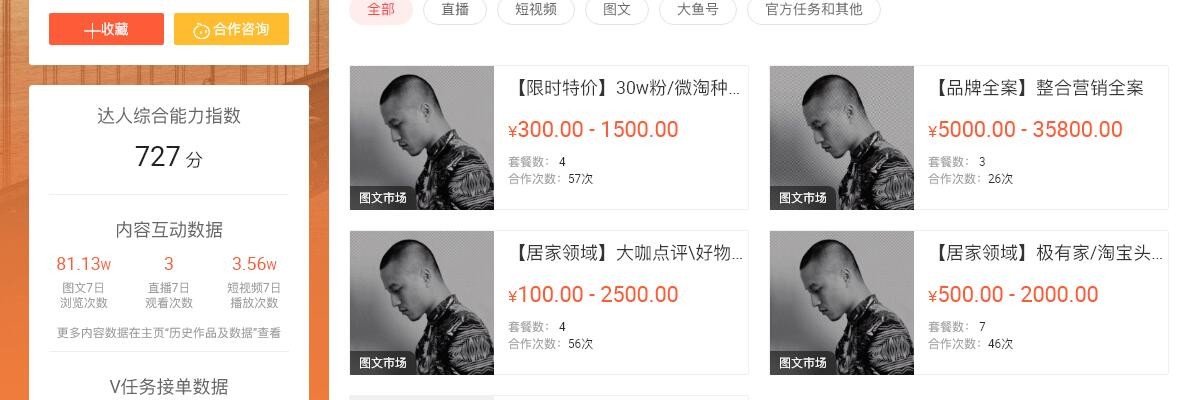Image resolution: width=1187 pixels, height=400 pixels.
Task: Open the 品牌全案 整合营销全案 card
Action: coord(1039,88)
